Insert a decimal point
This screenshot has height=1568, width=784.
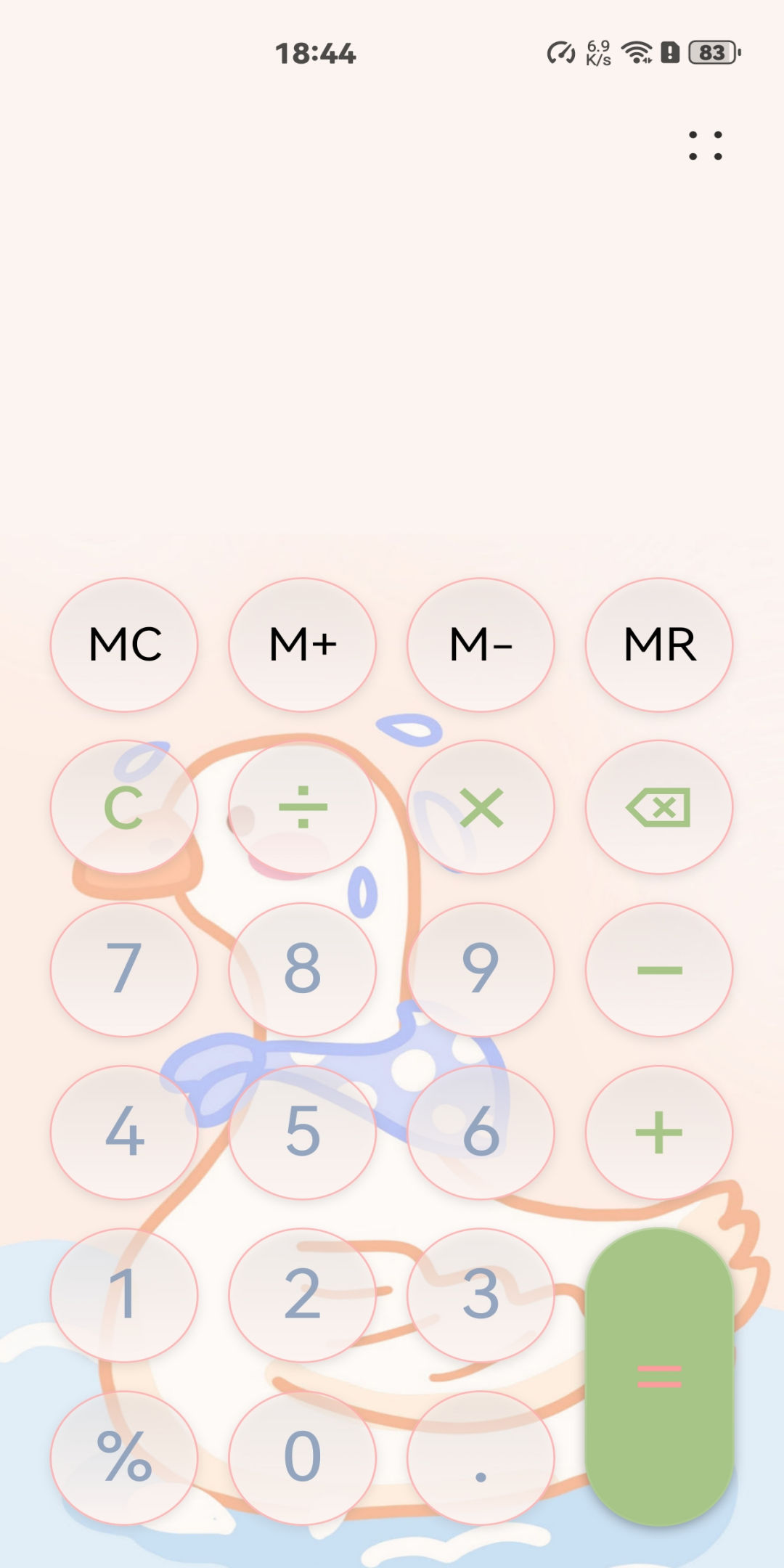pos(481,1458)
